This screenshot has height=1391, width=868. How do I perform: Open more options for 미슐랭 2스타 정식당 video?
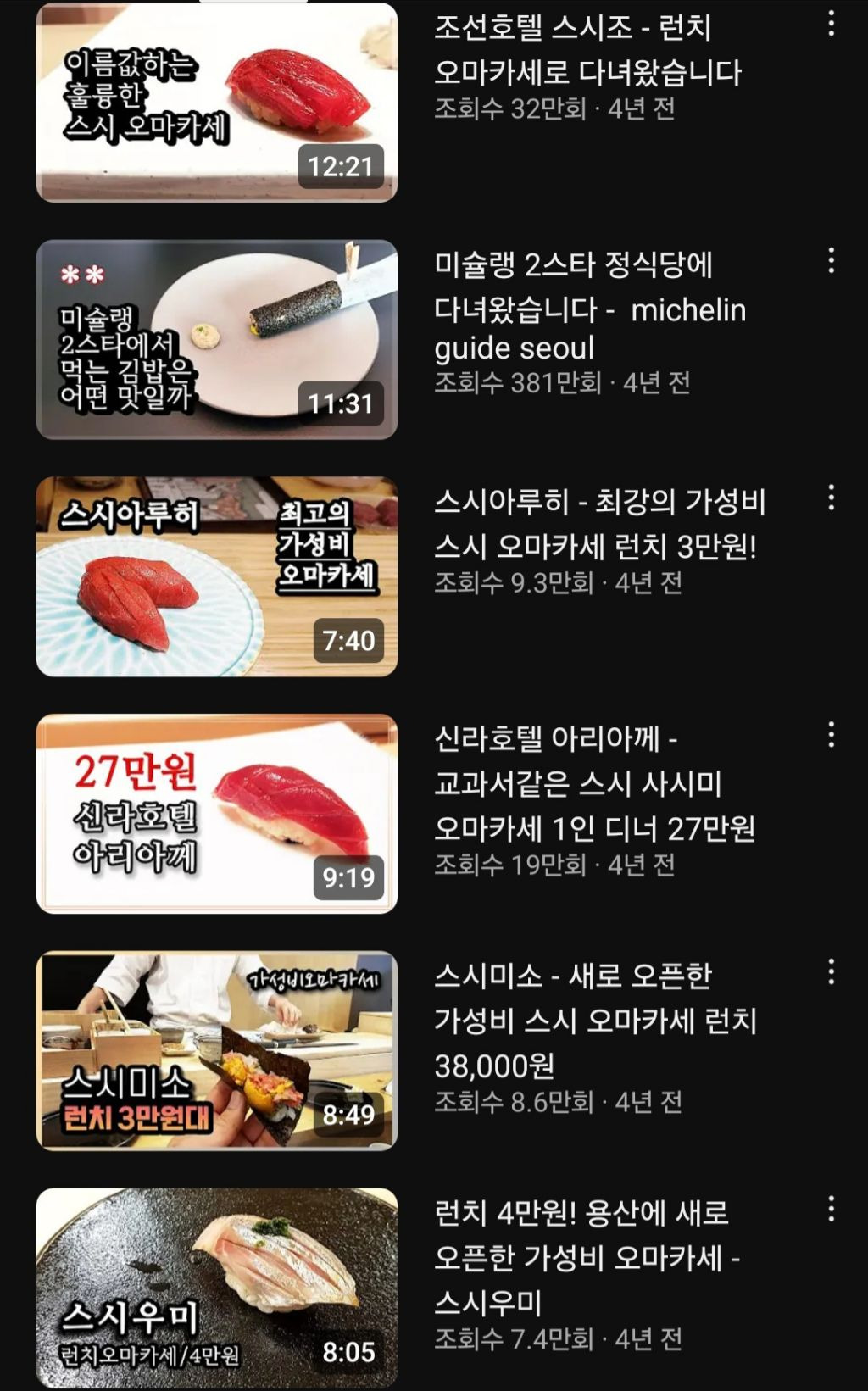(x=831, y=260)
